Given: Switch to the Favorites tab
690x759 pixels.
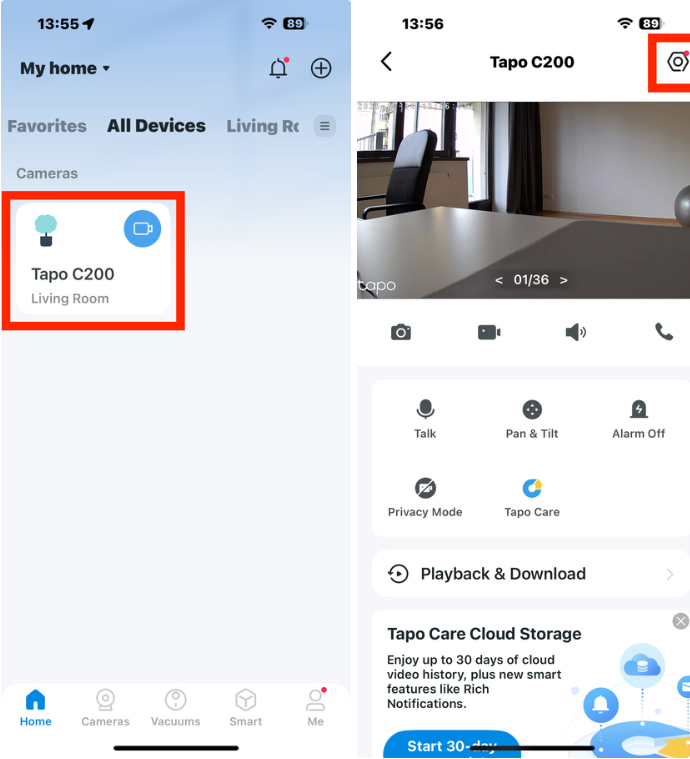Looking at the screenshot, I should (x=47, y=126).
